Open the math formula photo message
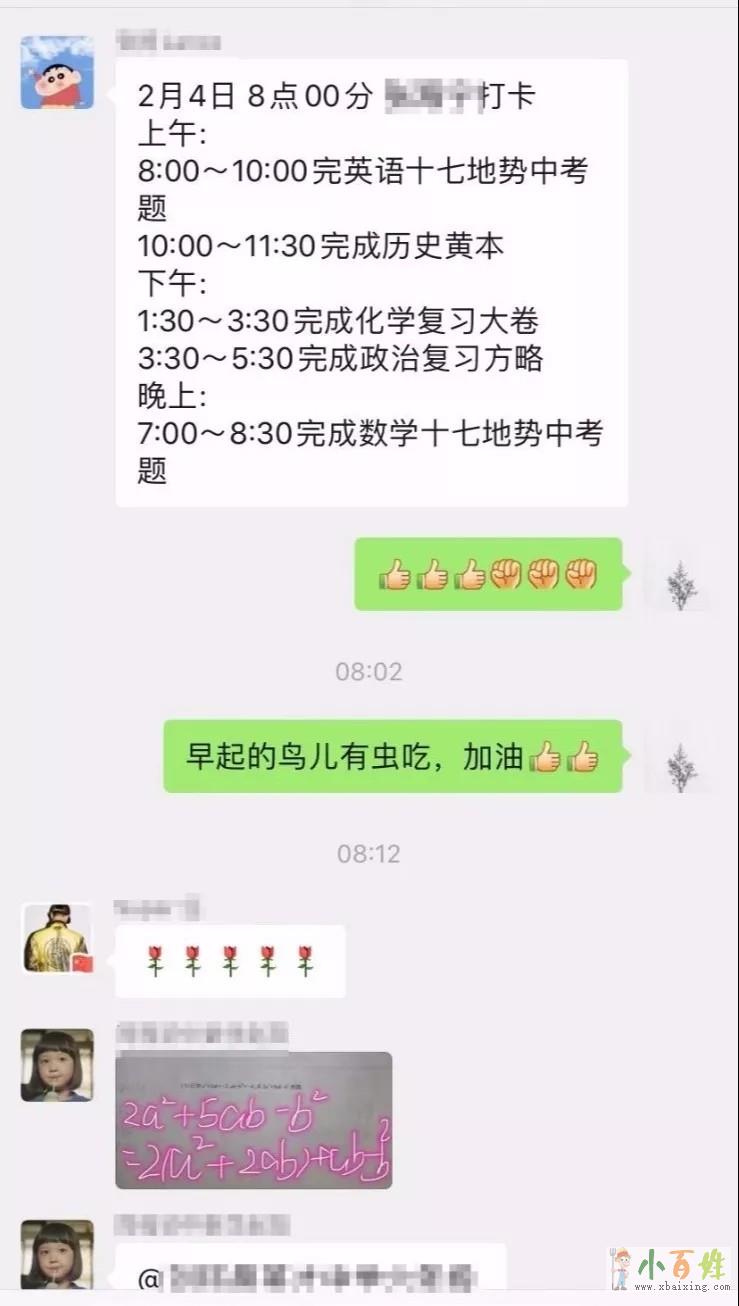This screenshot has height=1306, width=739. pos(253,1120)
